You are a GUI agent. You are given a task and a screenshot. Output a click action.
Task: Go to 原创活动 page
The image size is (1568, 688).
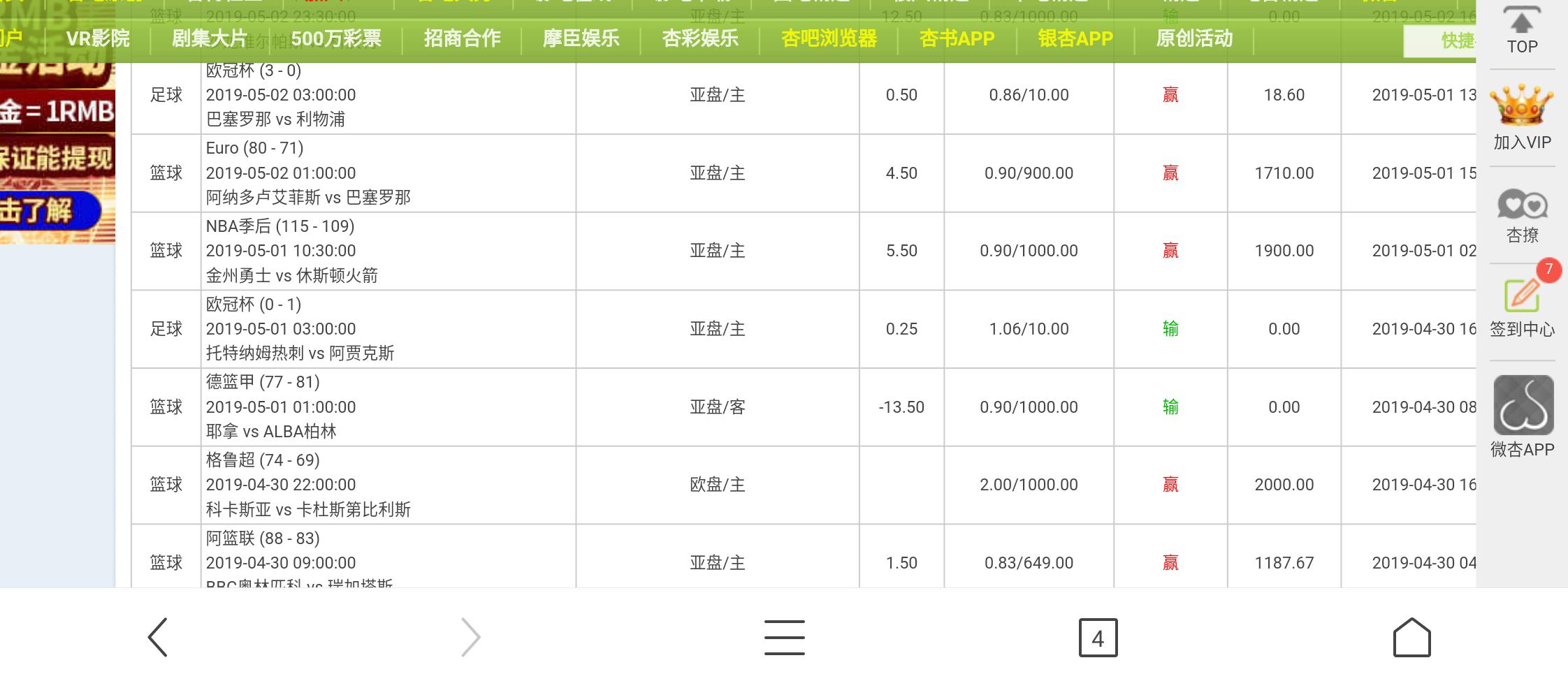1194,38
